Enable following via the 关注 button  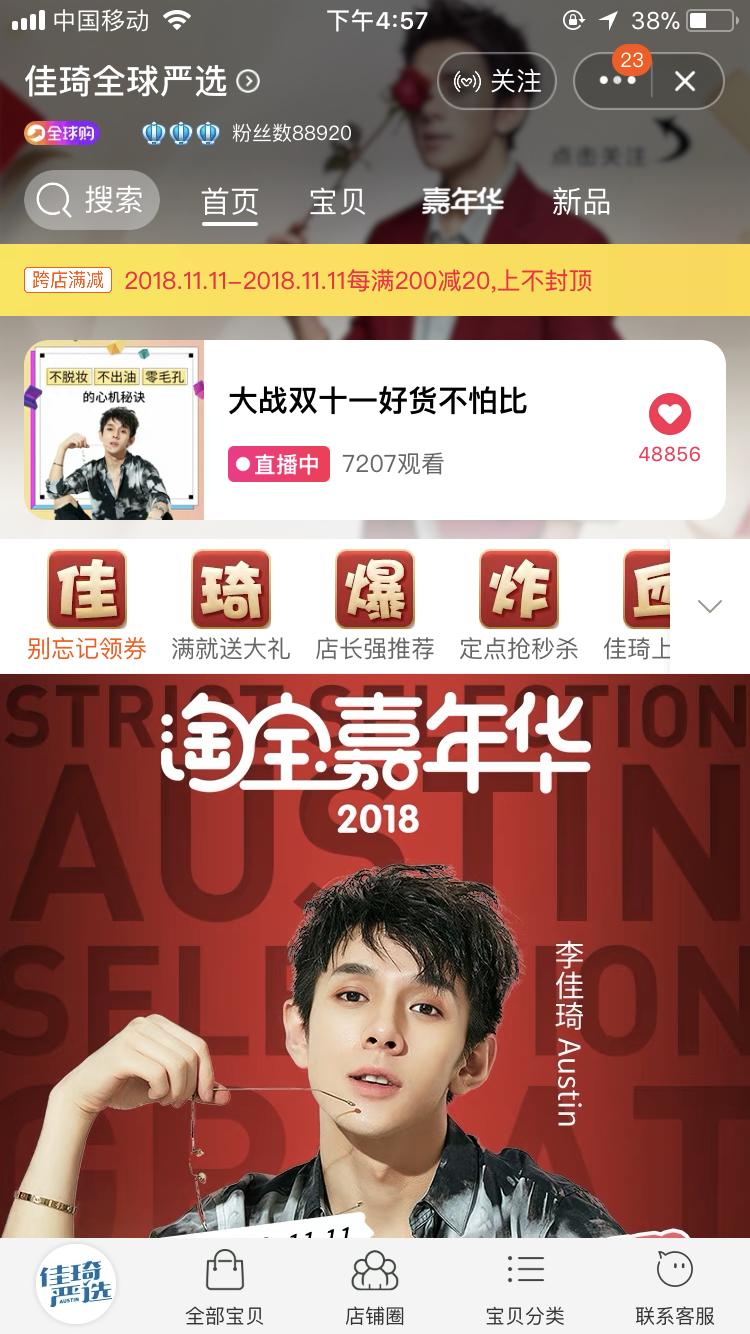pyautogui.click(x=498, y=81)
